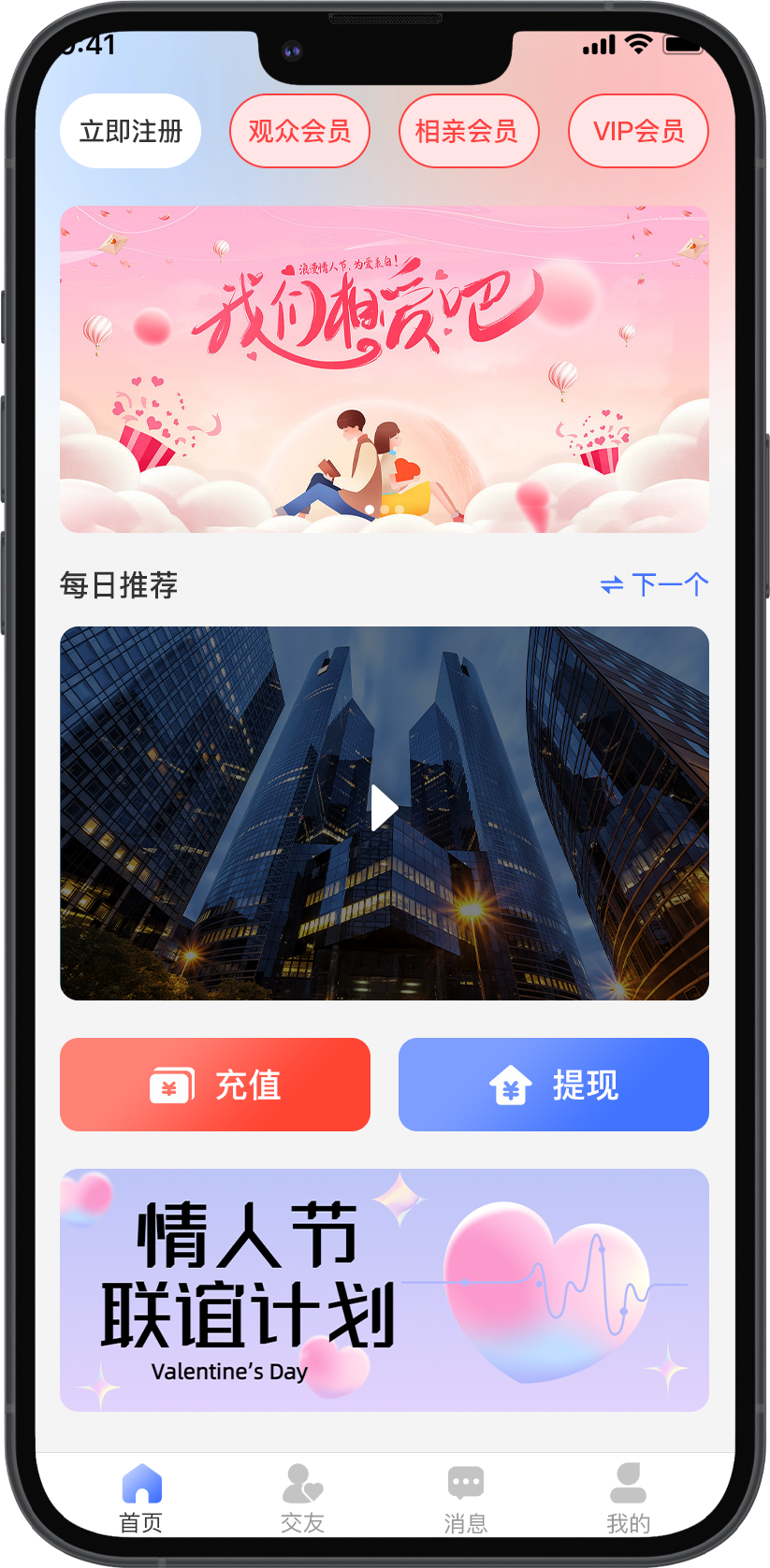This screenshot has height=1568, width=770.
Task: Open the 情人节联谊计划 banner
Action: [385, 1289]
